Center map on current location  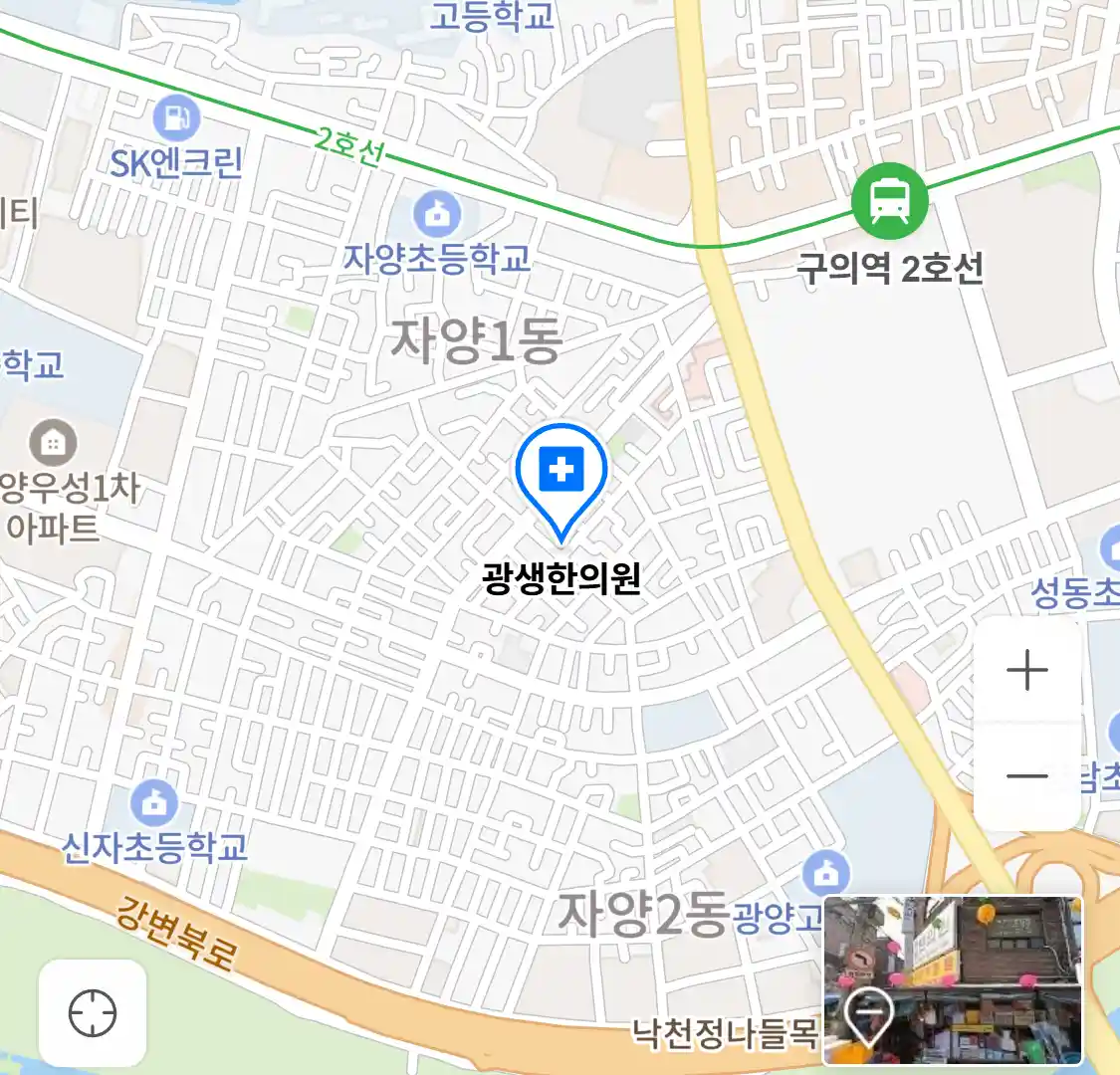(x=93, y=1013)
